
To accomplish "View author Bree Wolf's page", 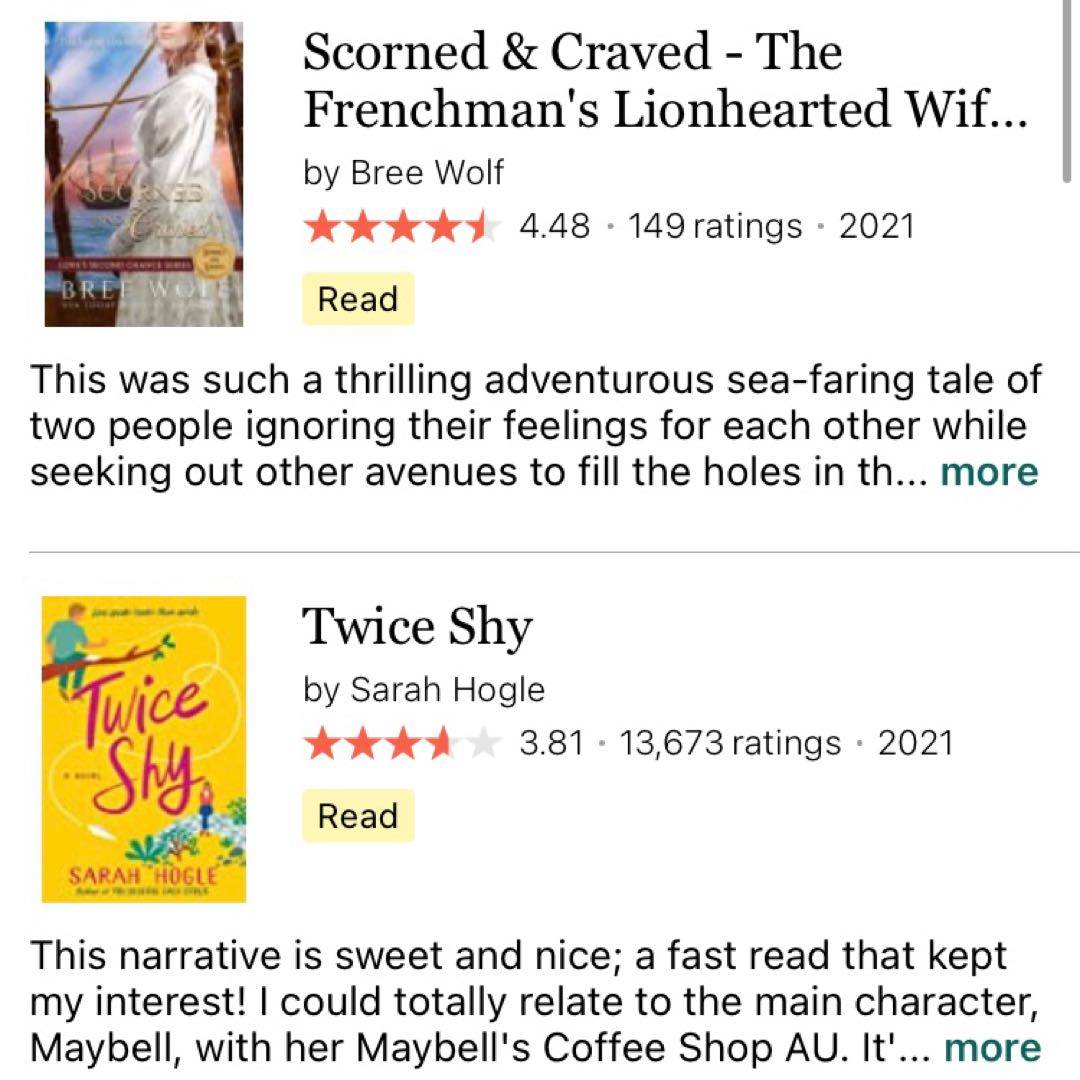I will (428, 172).
